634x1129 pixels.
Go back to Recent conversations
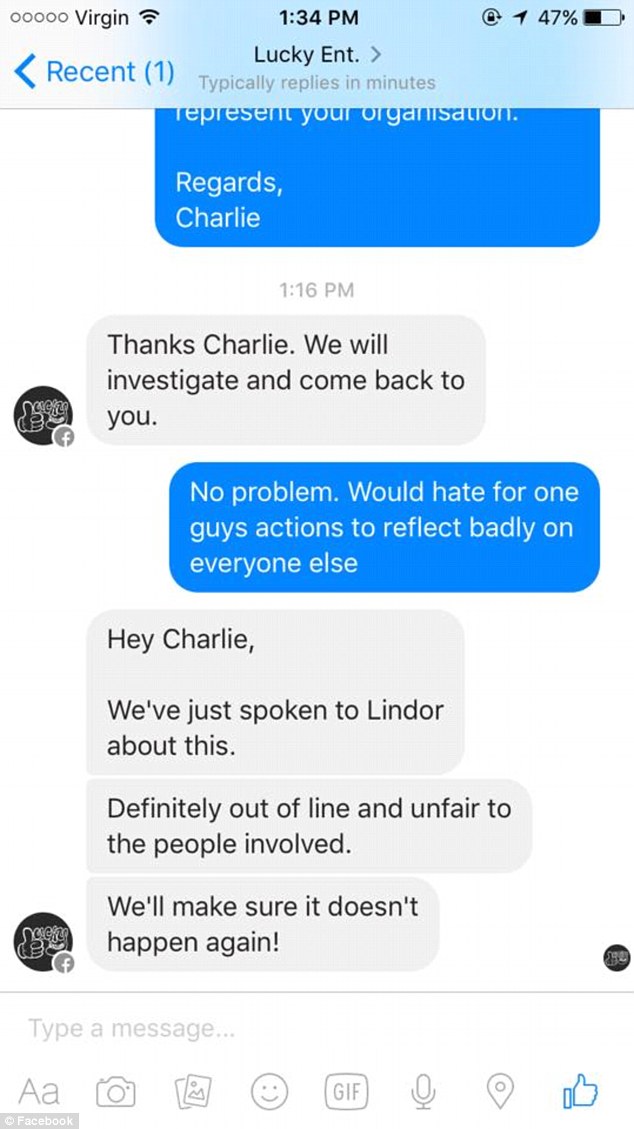(x=92, y=72)
